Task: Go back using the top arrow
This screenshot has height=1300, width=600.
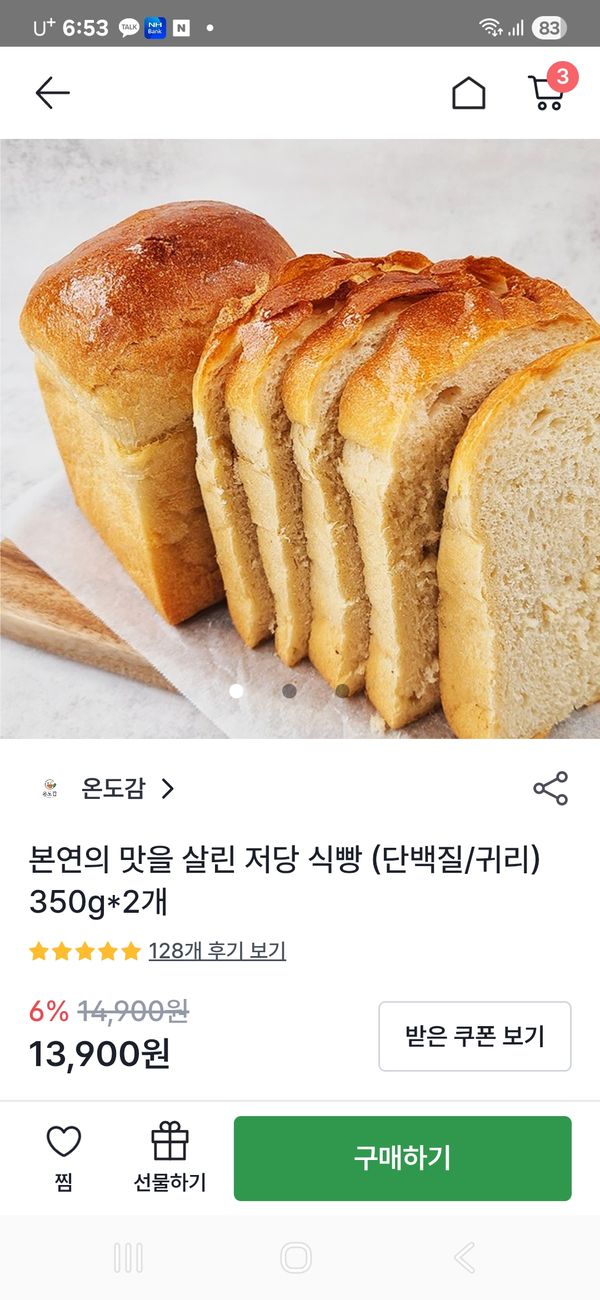Action: click(52, 93)
